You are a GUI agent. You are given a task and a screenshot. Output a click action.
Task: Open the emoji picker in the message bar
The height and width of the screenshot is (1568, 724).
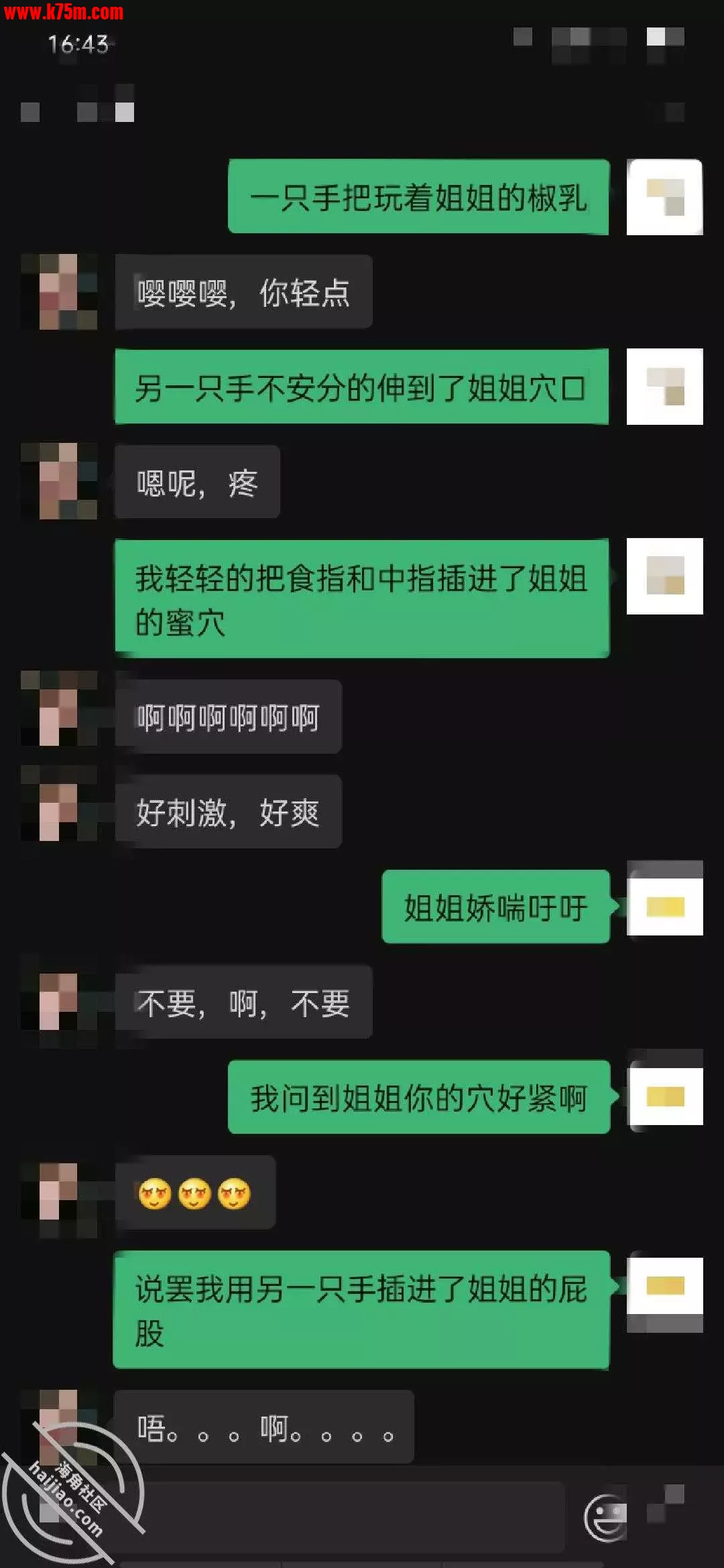click(605, 1518)
